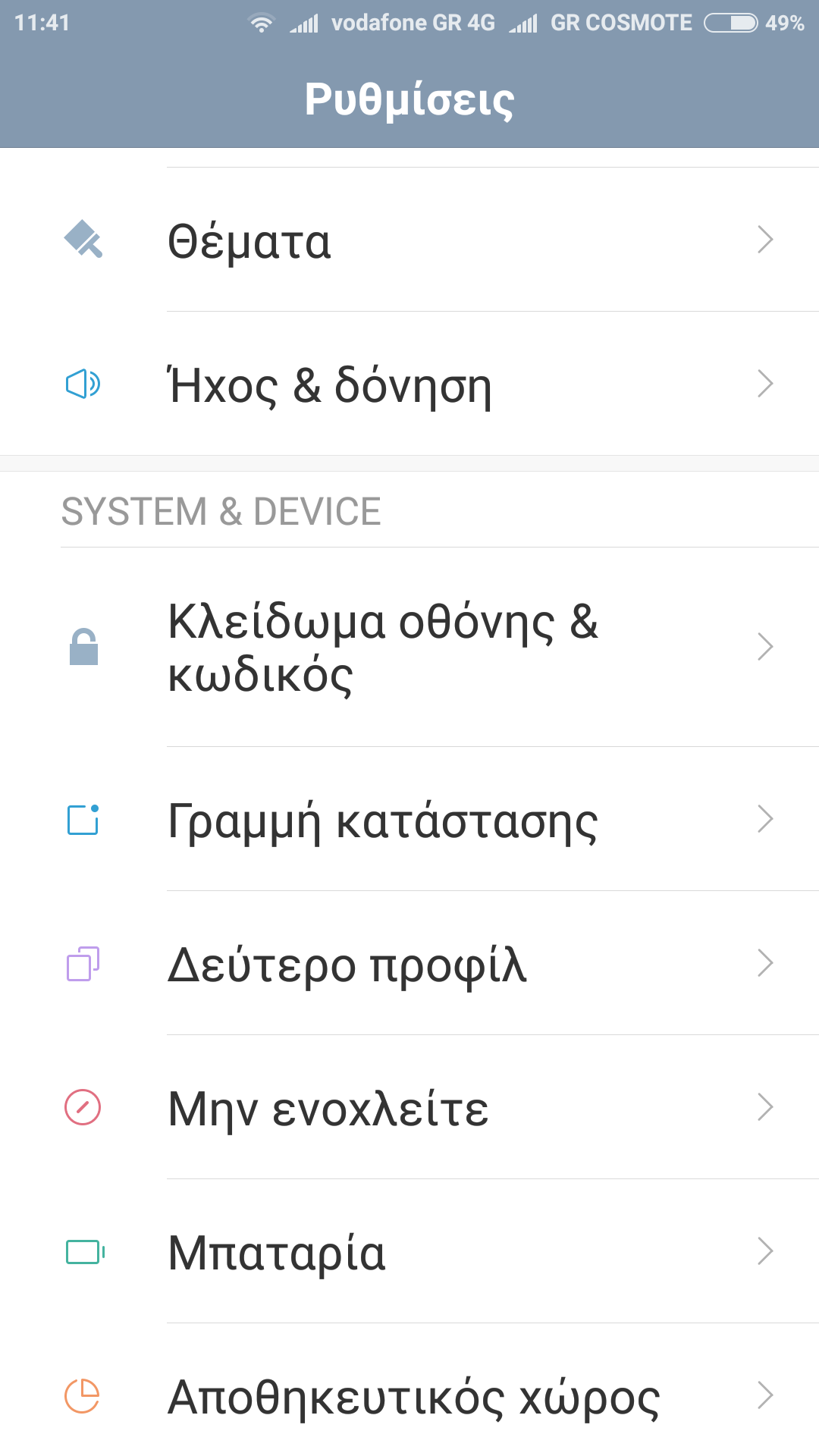This screenshot has width=819, height=1456.
Task: Open the Θέματα (Themes) settings
Action: (409, 240)
